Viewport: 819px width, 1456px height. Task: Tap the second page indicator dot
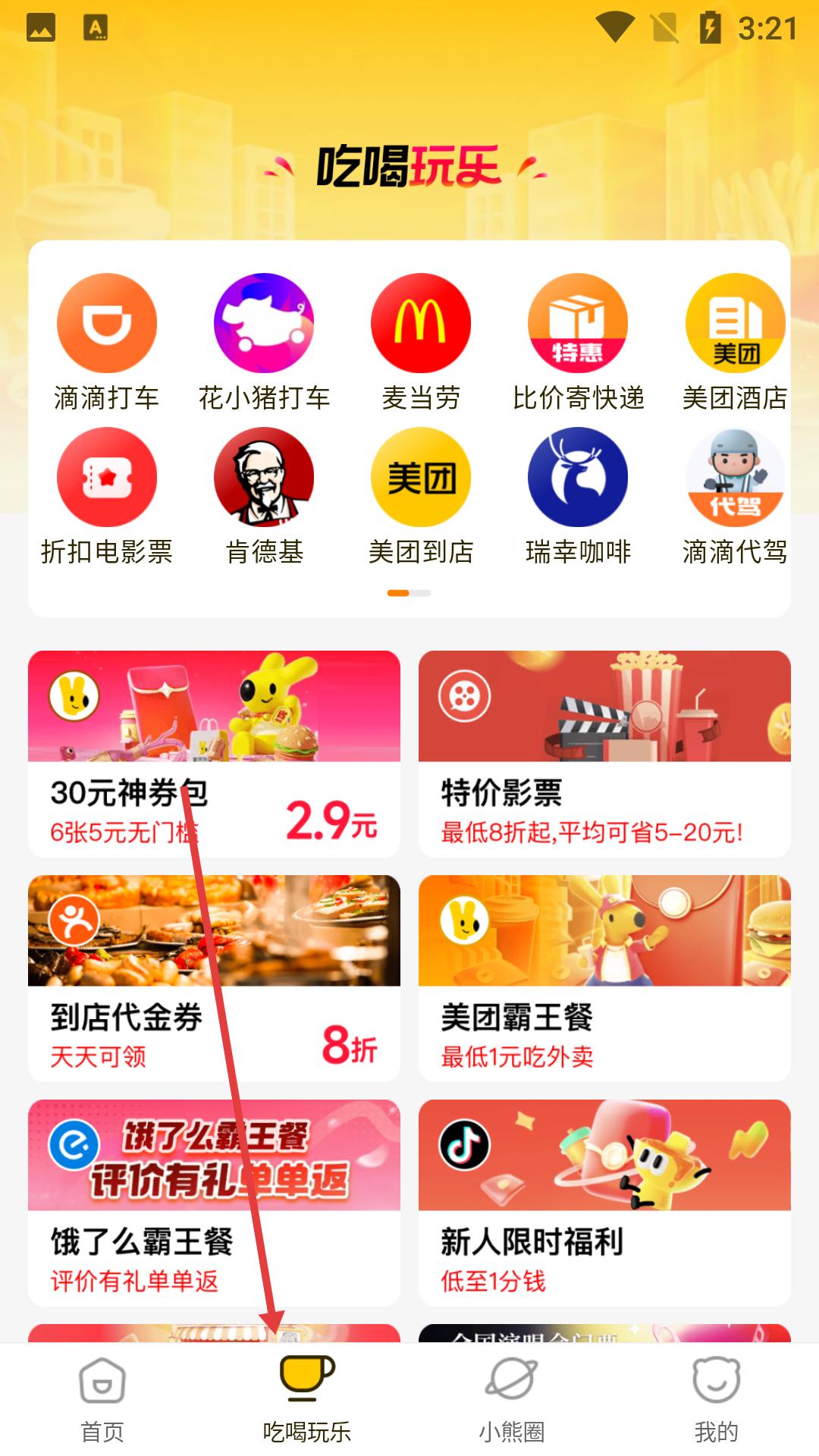tap(419, 595)
